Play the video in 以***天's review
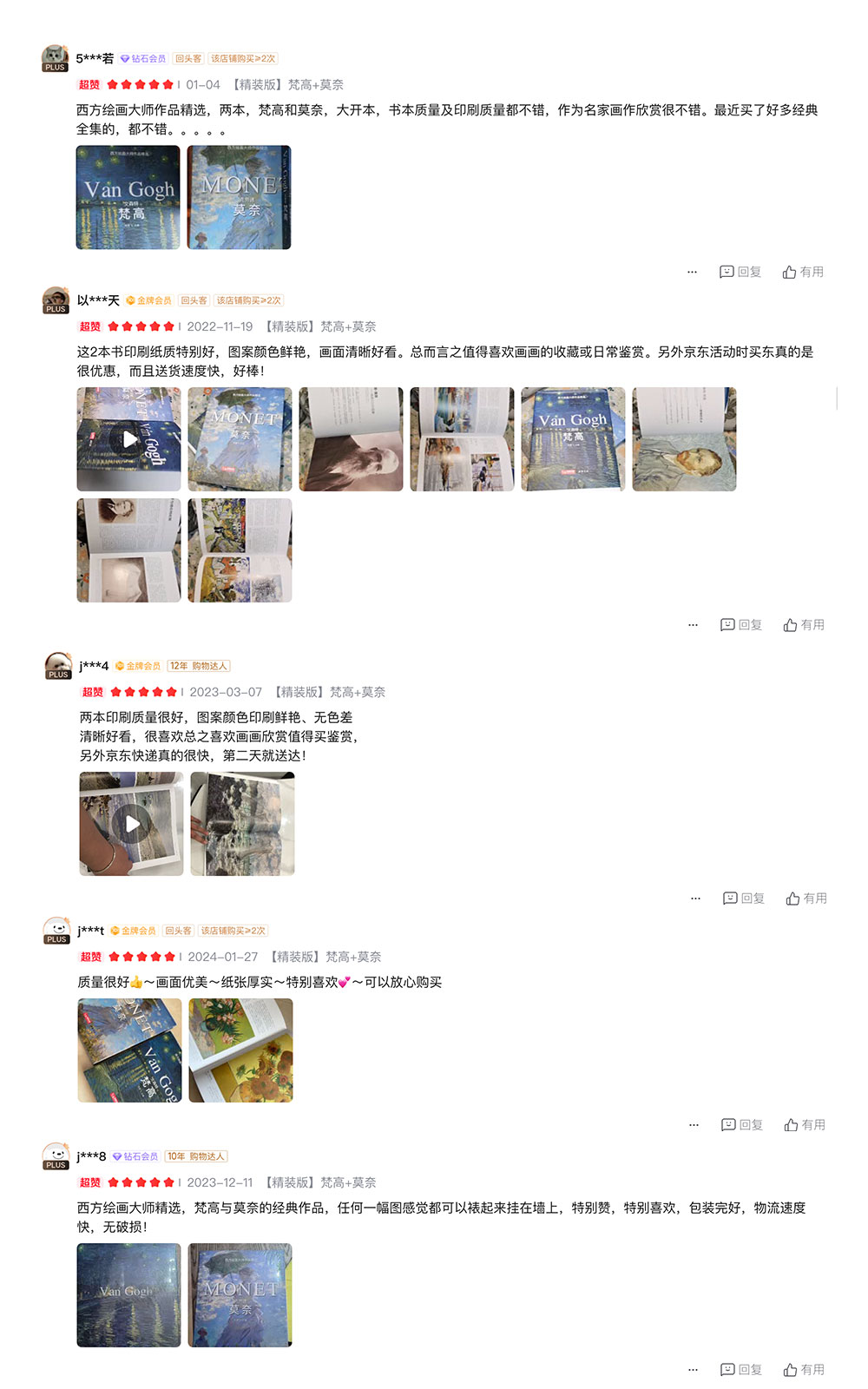868x1389 pixels. [129, 439]
